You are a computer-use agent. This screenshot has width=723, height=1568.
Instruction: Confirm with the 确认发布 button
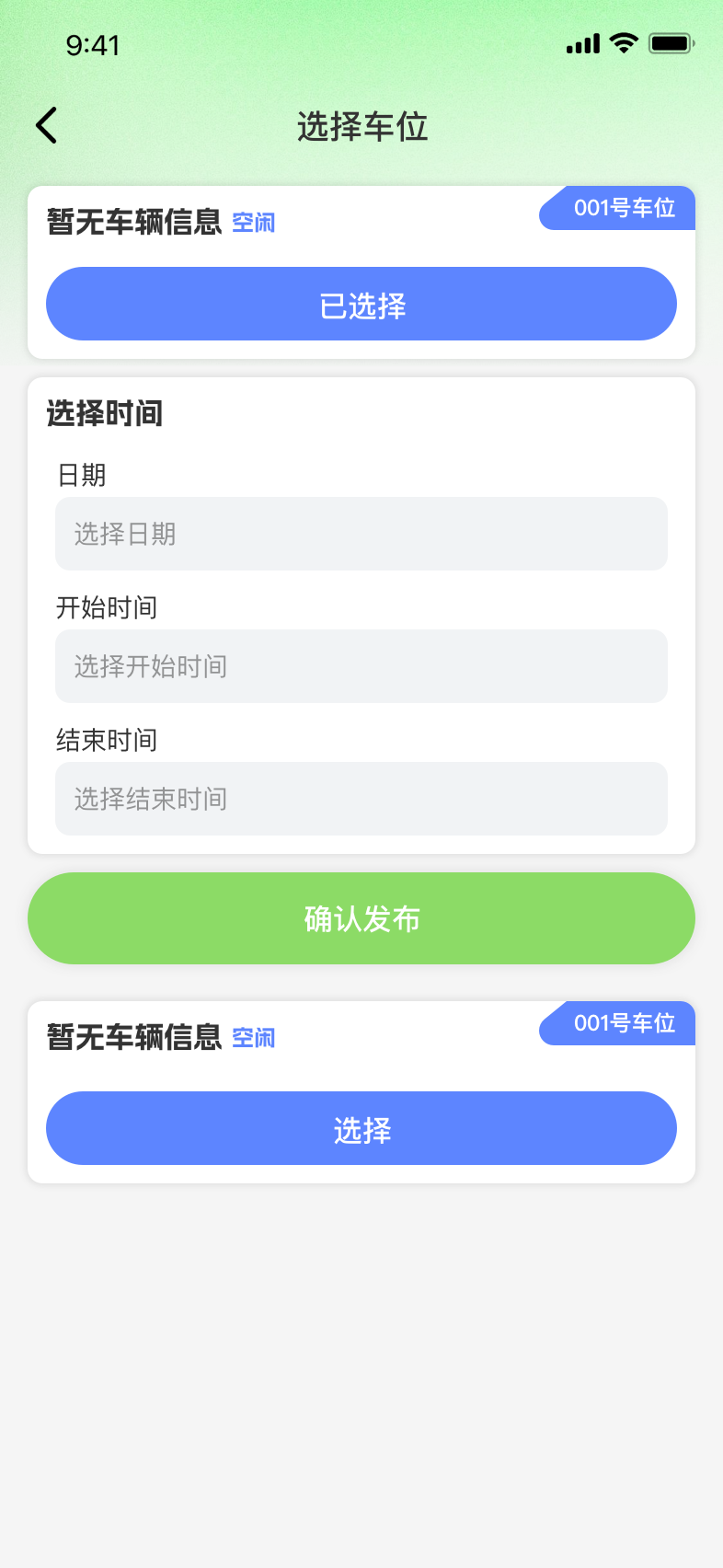(x=361, y=918)
